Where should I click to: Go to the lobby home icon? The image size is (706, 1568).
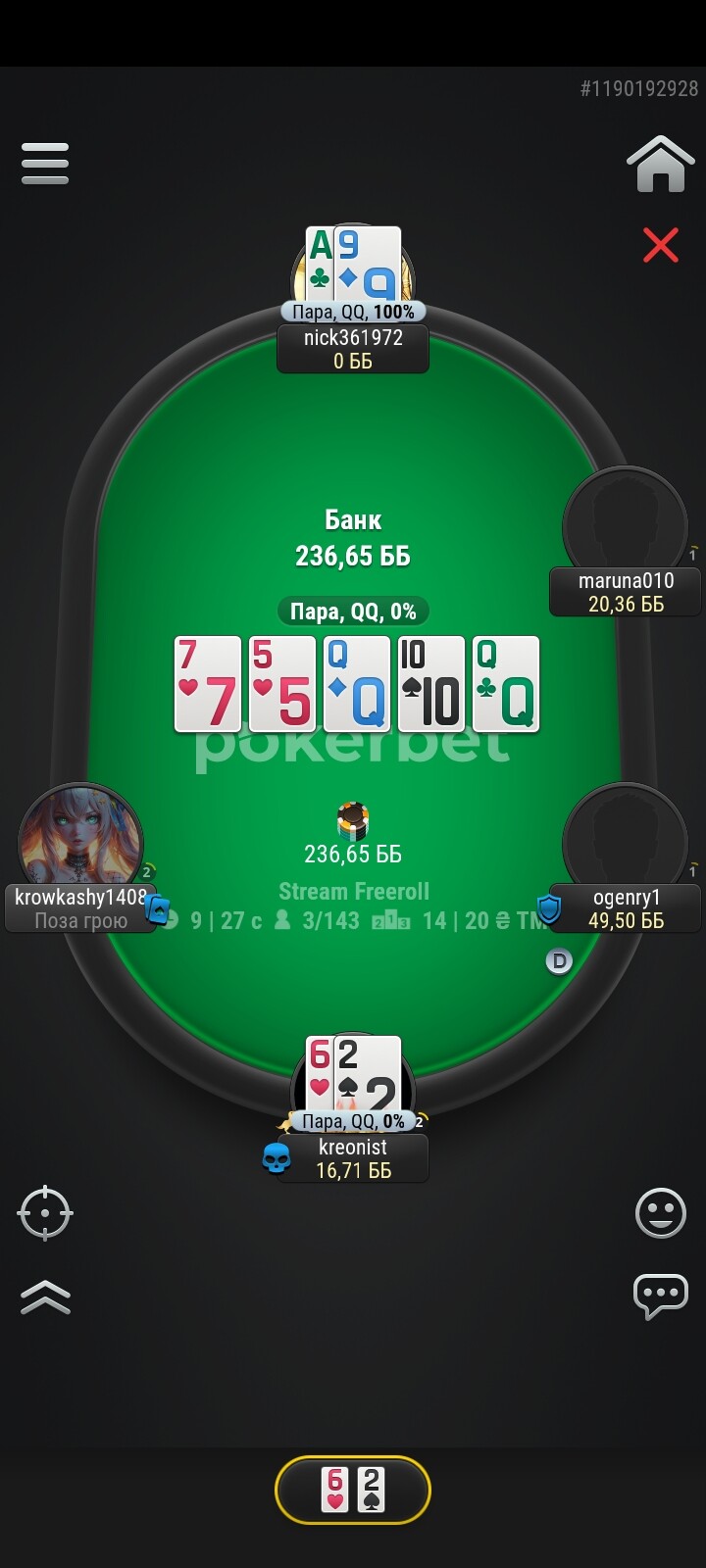pos(660,164)
